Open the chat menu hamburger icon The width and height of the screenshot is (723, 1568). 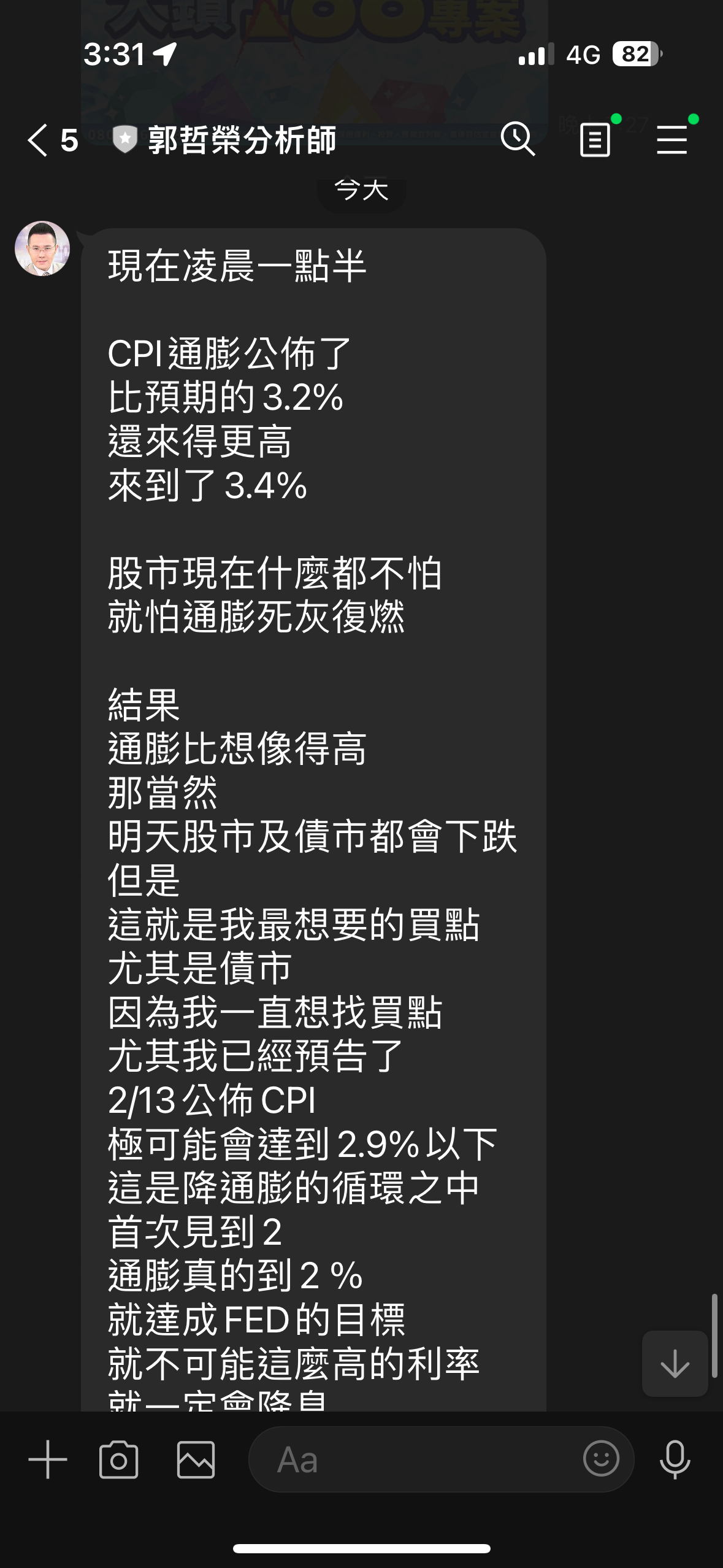[x=672, y=140]
